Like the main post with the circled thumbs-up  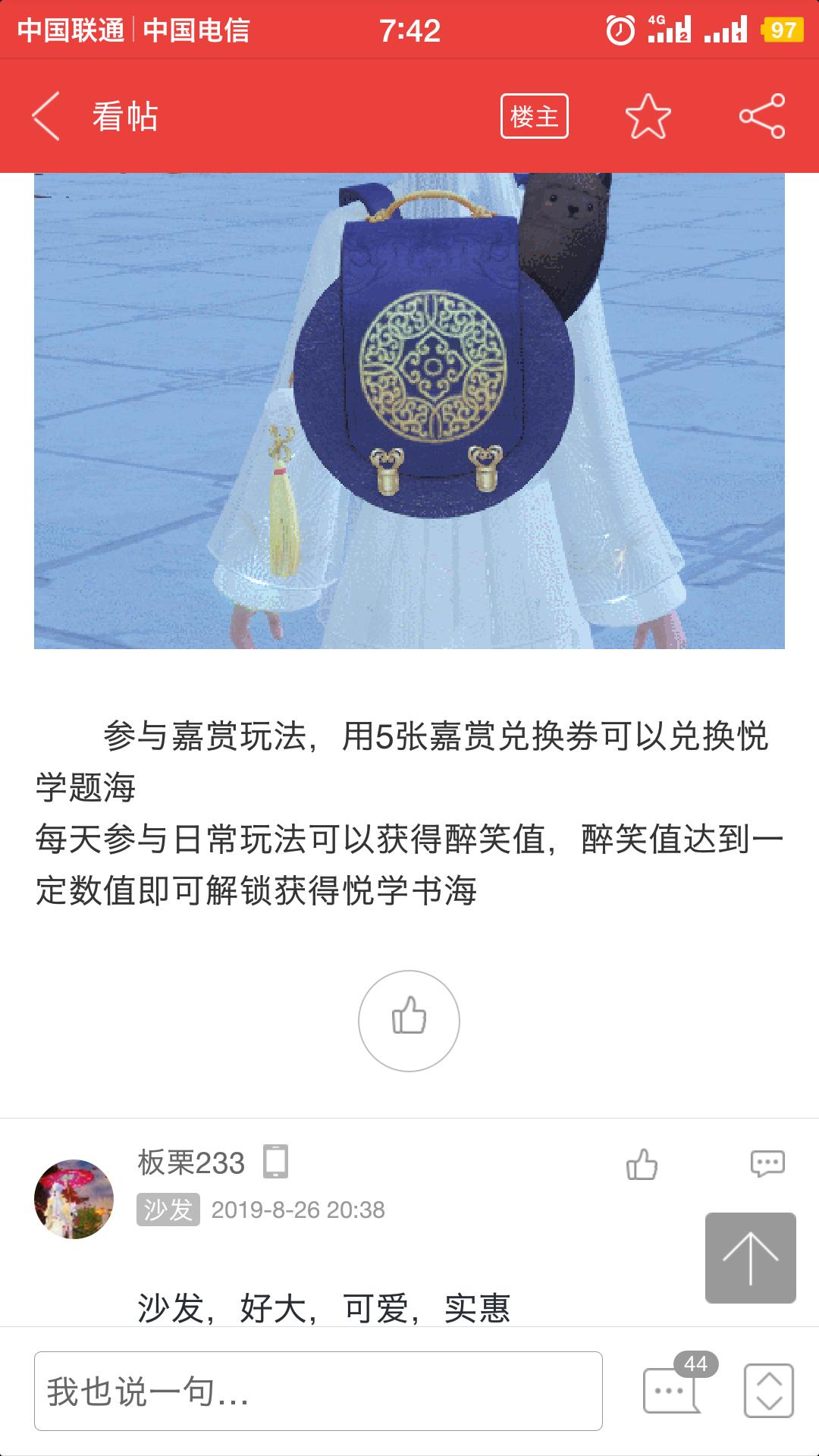409,1020
